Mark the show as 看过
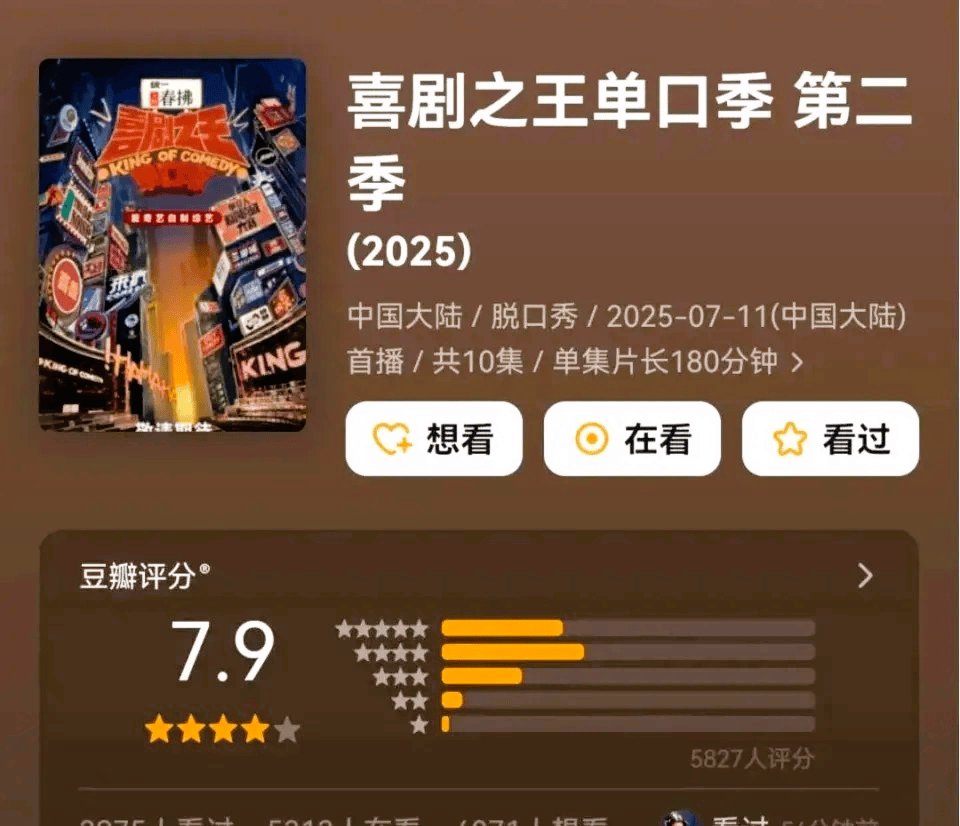The image size is (960, 826). point(830,439)
